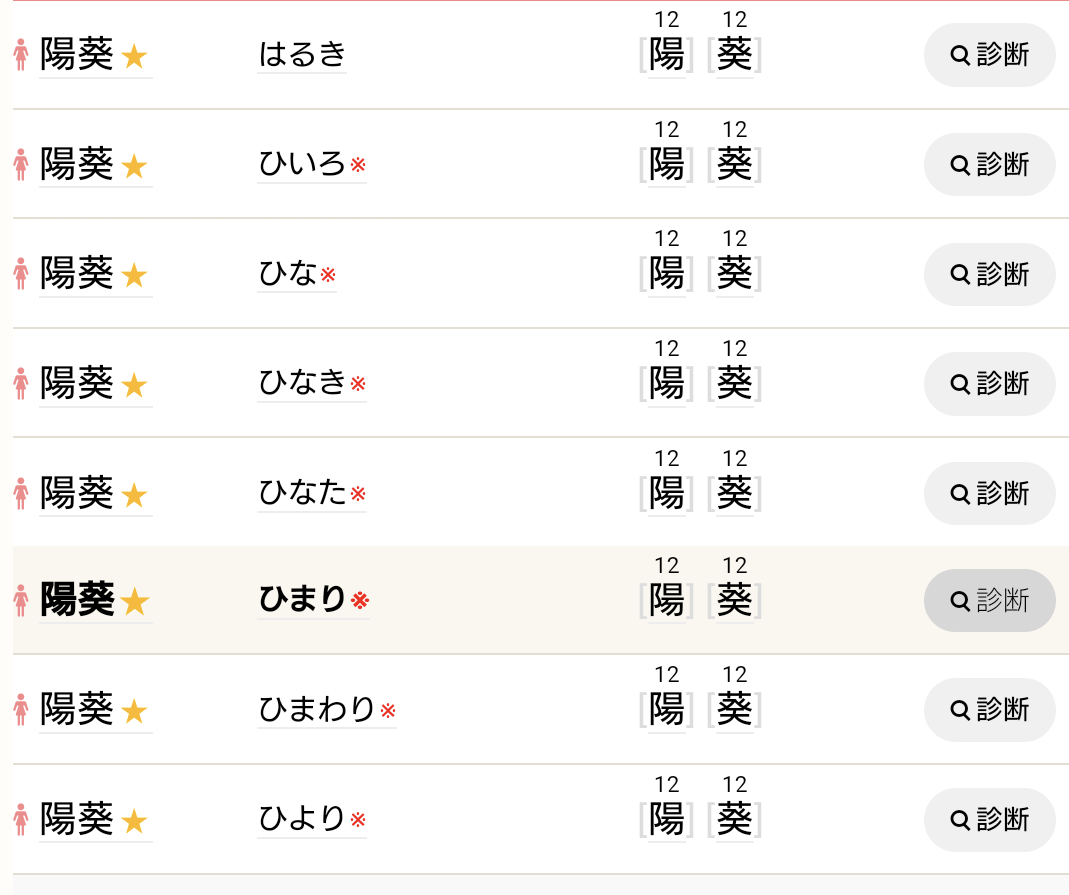Image resolution: width=1069 pixels, height=895 pixels.
Task: Open the ひなき reading link
Action: pos(302,383)
